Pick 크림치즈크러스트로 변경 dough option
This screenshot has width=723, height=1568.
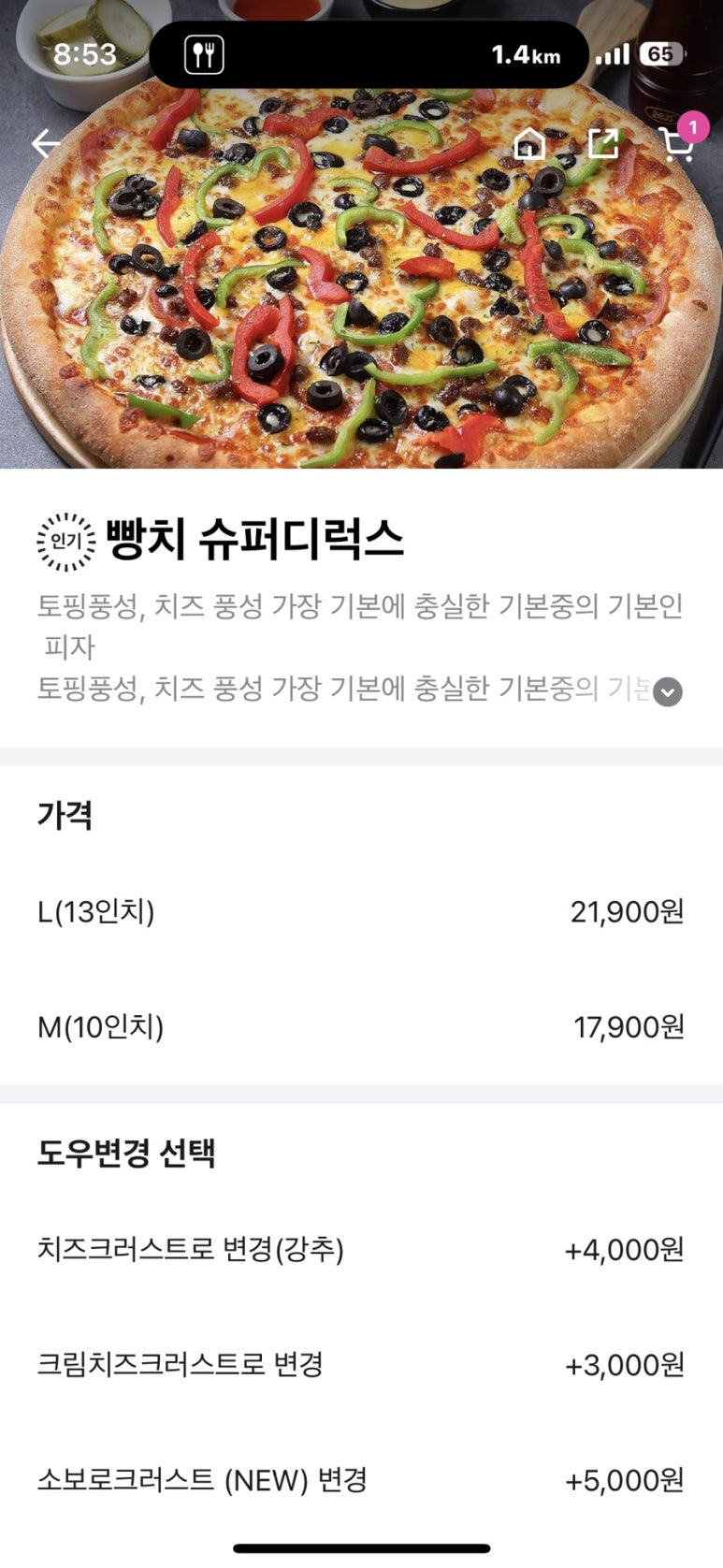point(360,1365)
